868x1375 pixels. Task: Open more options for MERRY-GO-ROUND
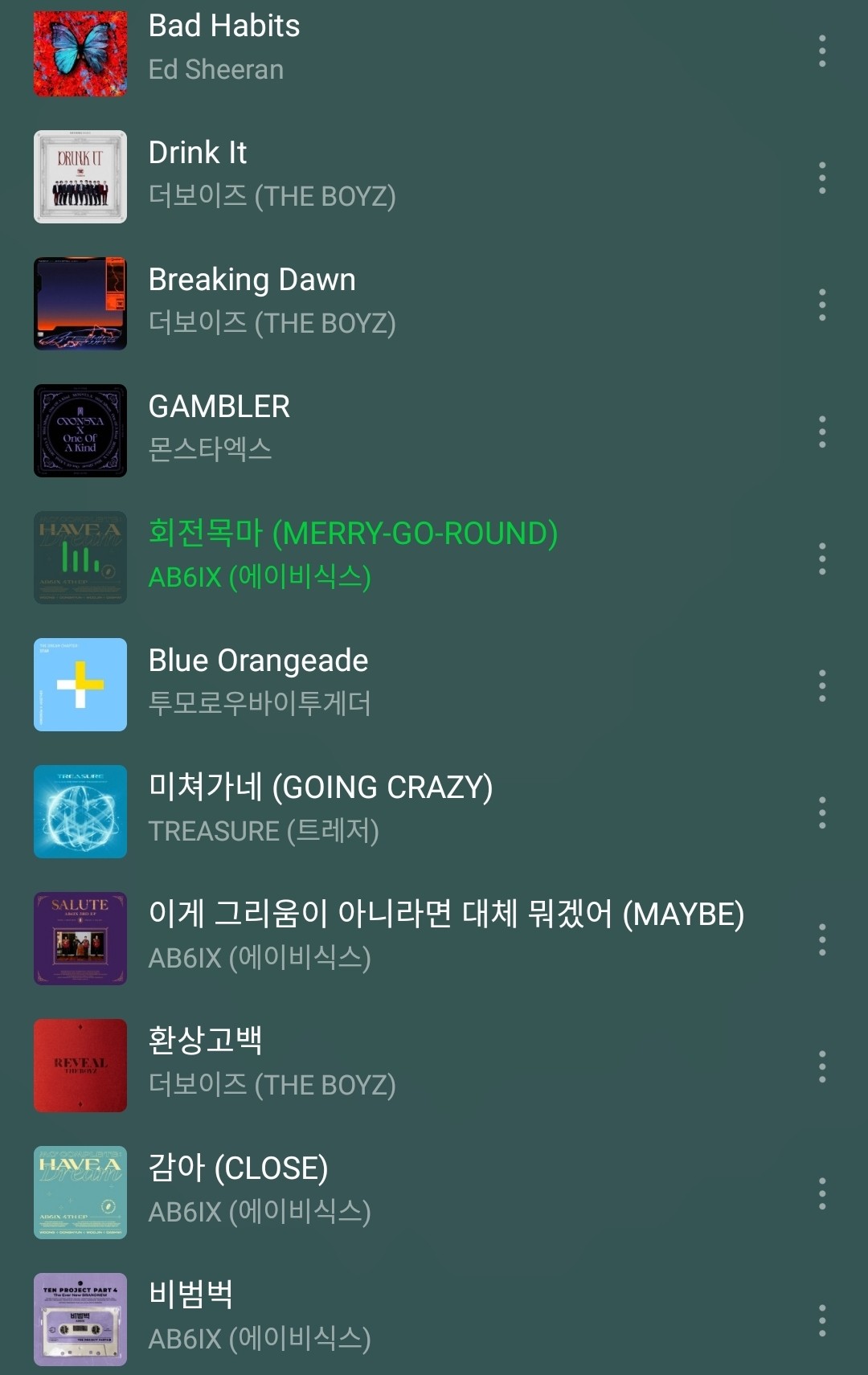821,559
